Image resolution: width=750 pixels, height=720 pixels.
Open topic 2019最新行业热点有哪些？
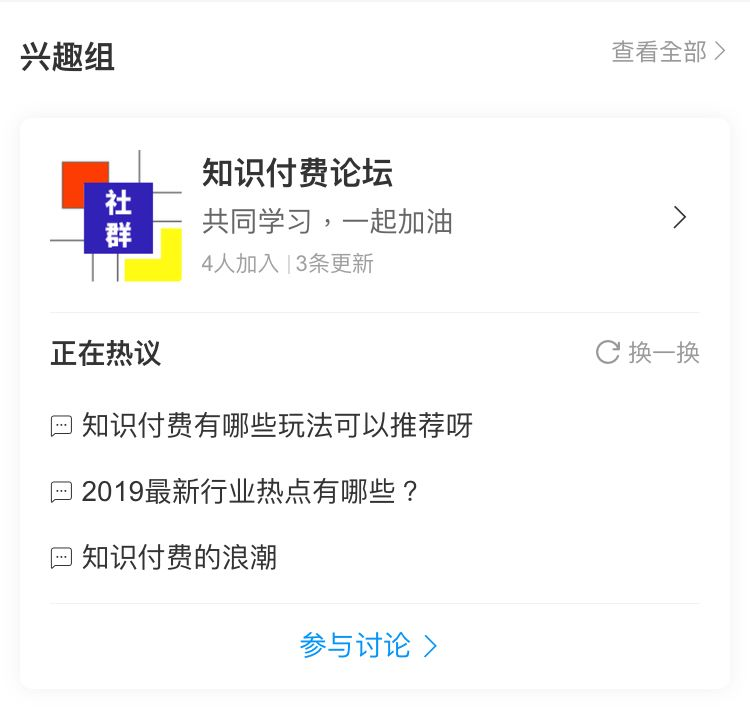coord(250,492)
